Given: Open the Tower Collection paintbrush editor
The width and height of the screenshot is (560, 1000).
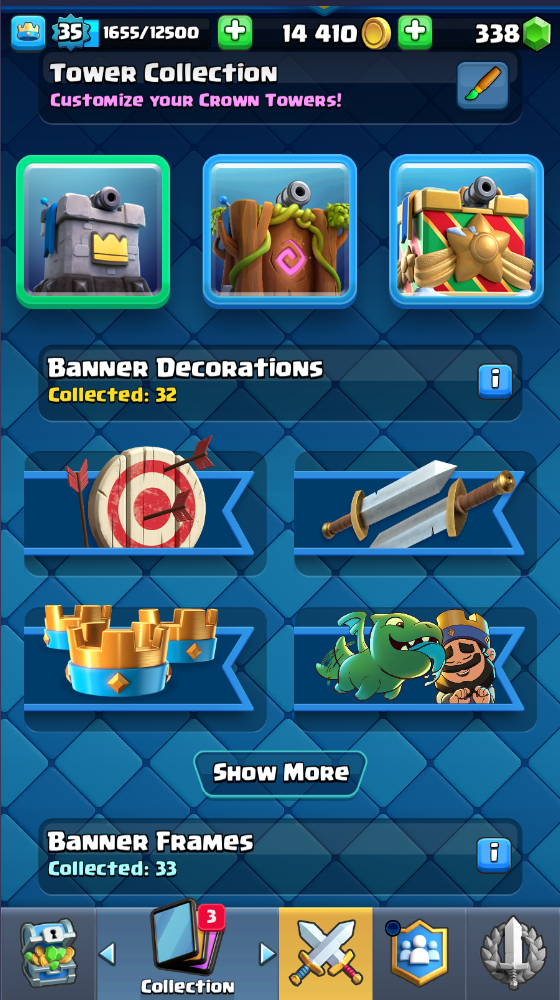Looking at the screenshot, I should click(x=483, y=85).
